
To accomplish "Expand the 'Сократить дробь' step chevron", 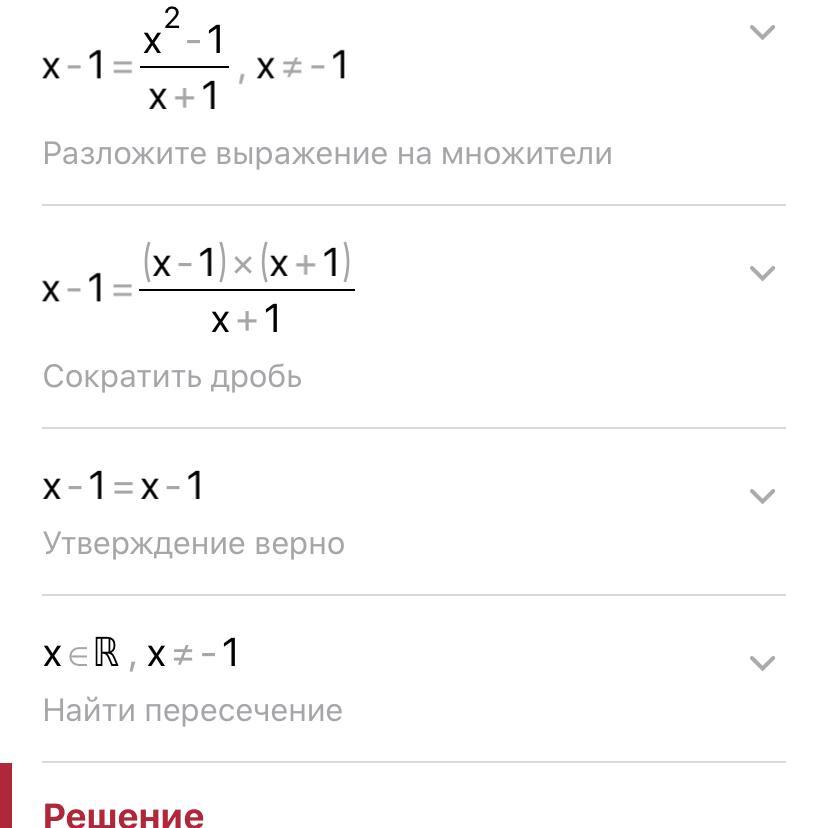I will (x=762, y=273).
